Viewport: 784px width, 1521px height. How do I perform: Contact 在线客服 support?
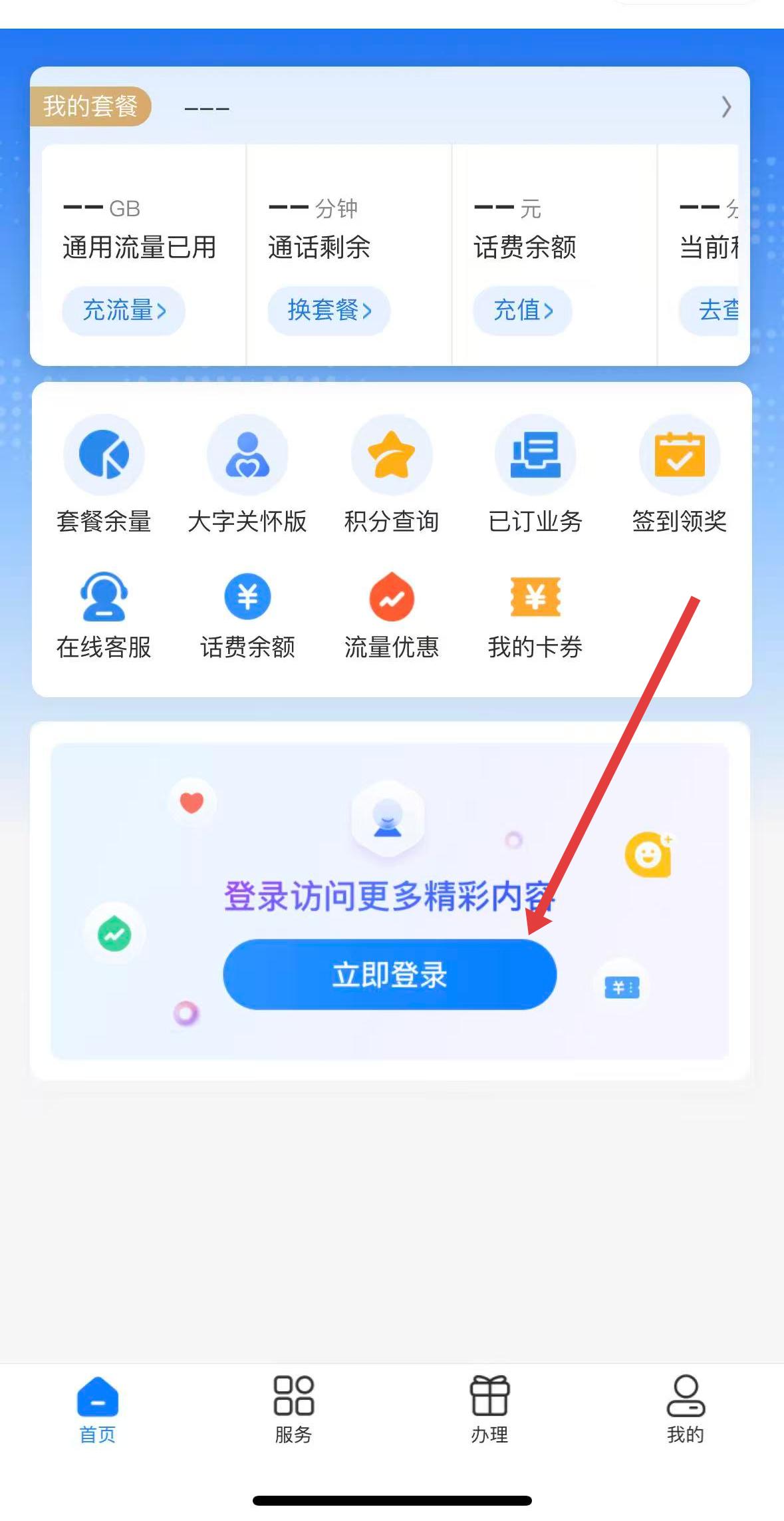pos(104,615)
